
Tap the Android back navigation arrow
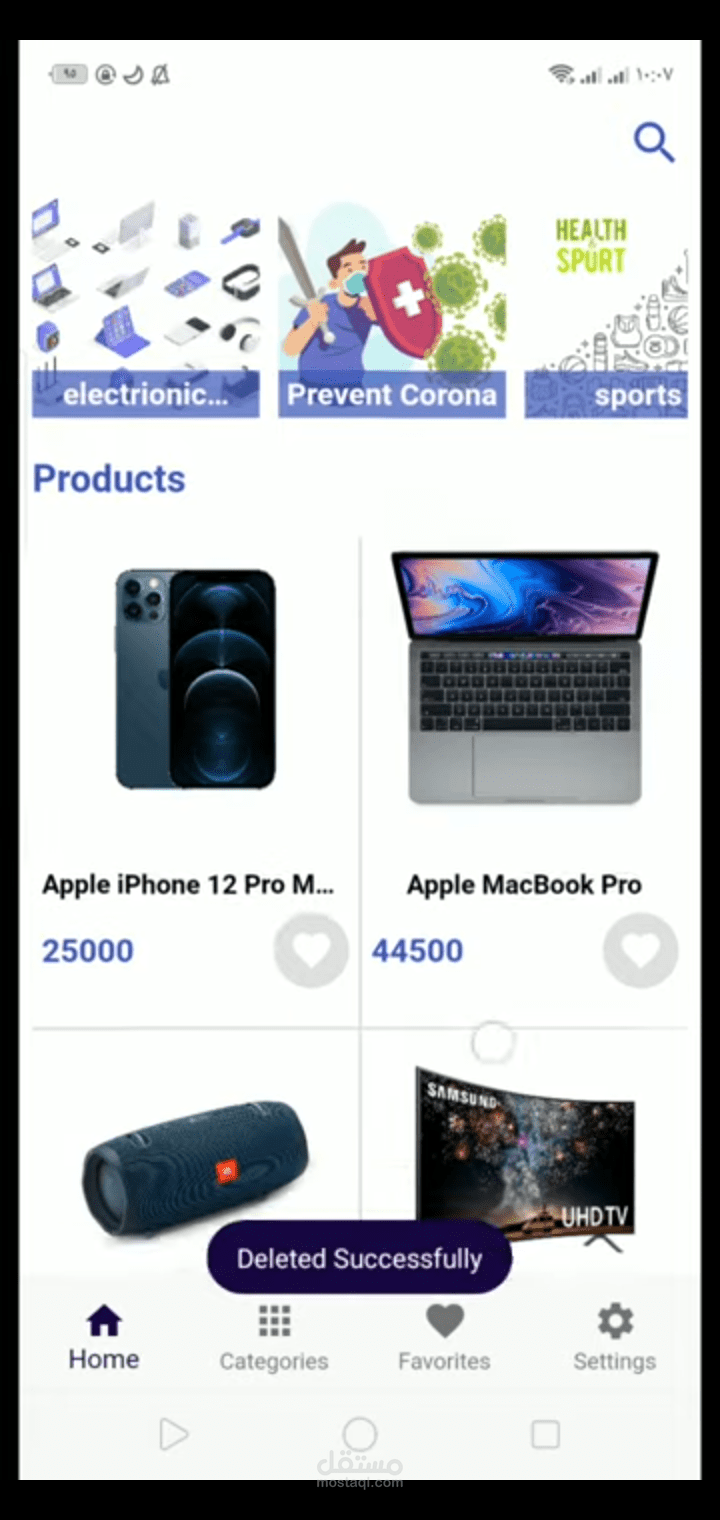pyautogui.click(x=174, y=1434)
